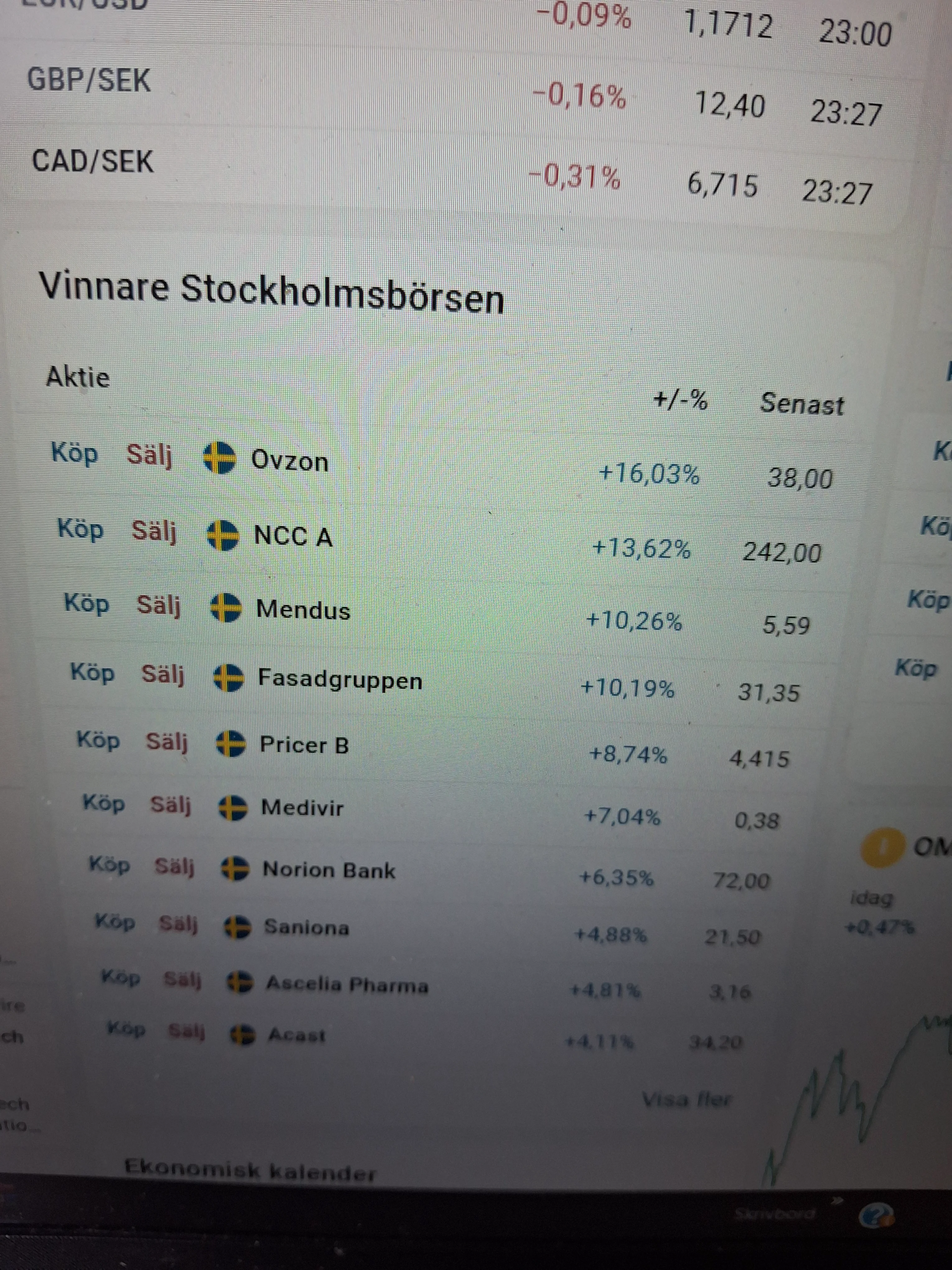Sell Mendus via Sälj
952x1270 pixels.
[159, 605]
